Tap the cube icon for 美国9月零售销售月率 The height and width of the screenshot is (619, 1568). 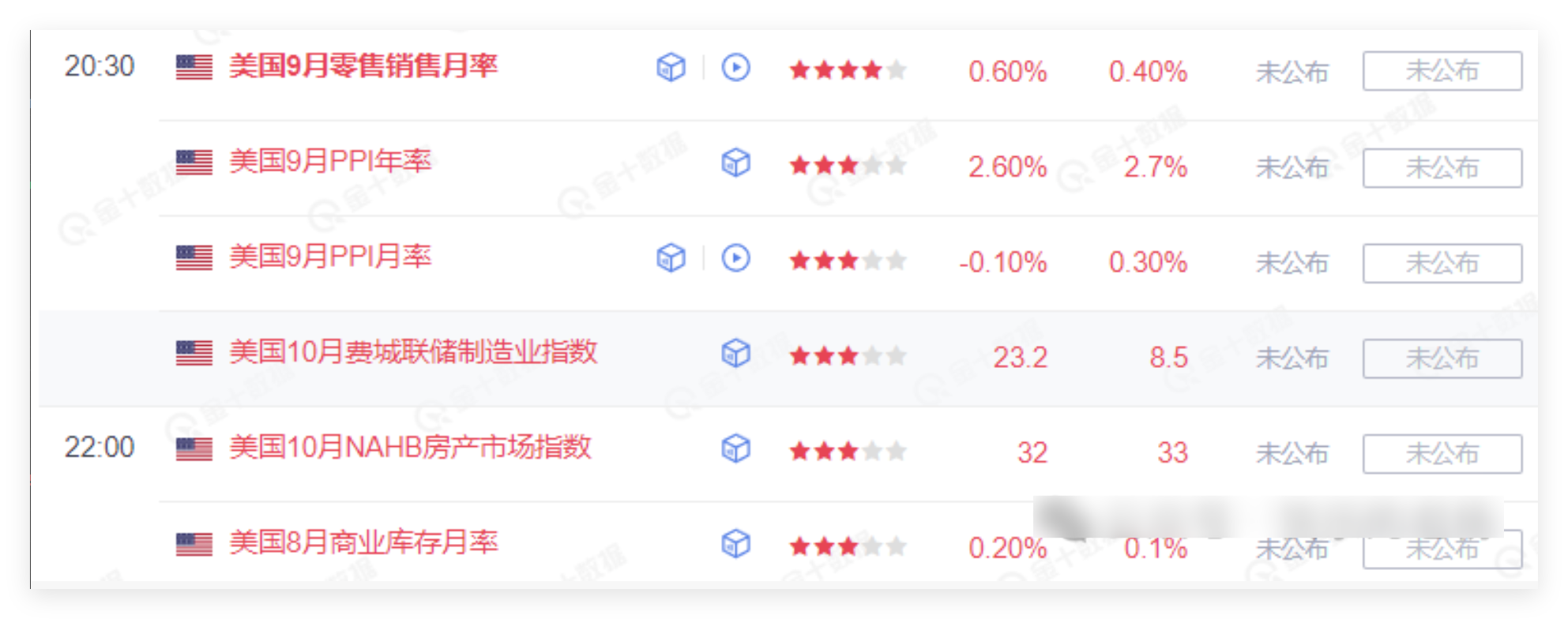[671, 68]
